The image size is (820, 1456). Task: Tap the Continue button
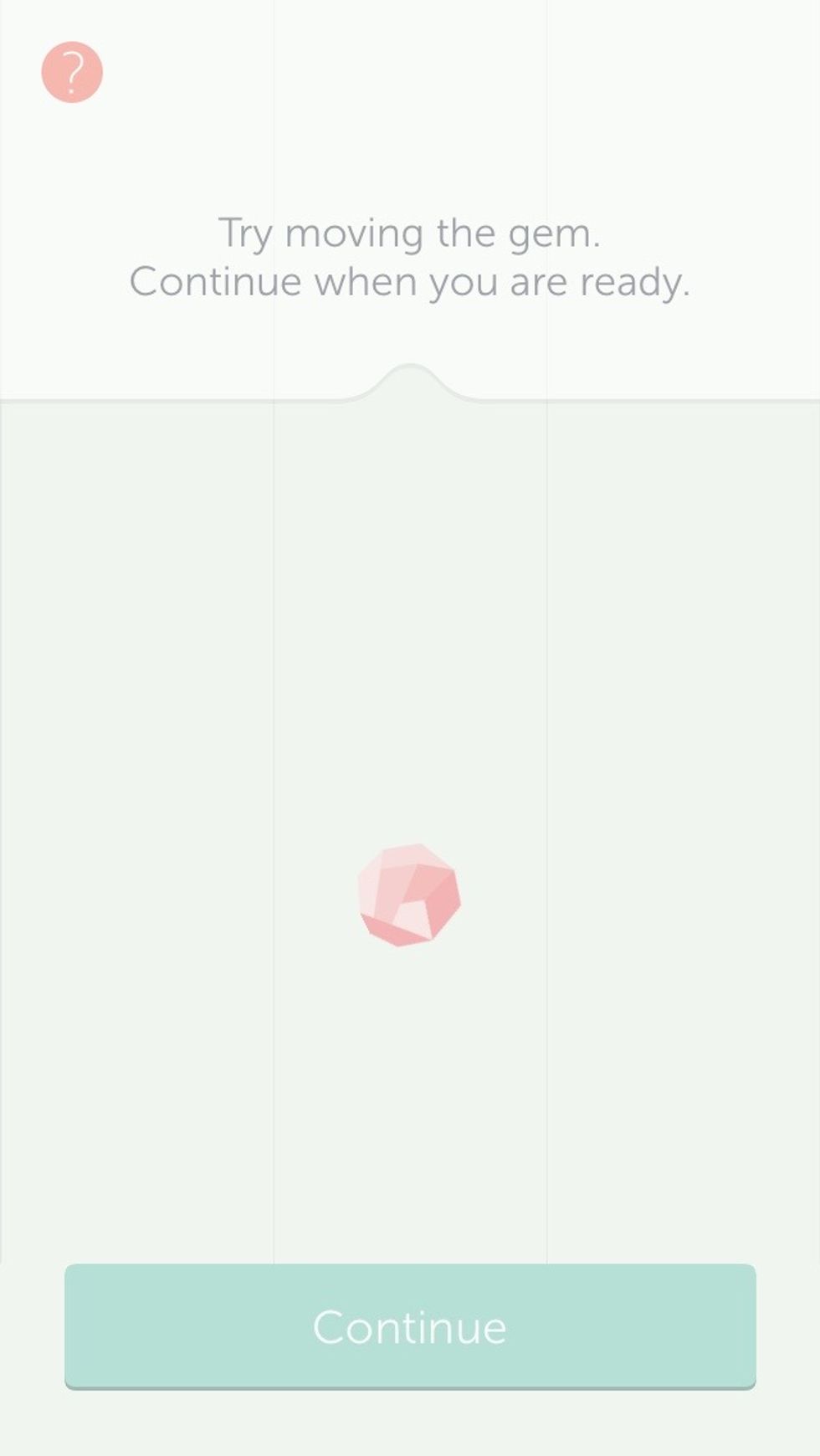(410, 1326)
